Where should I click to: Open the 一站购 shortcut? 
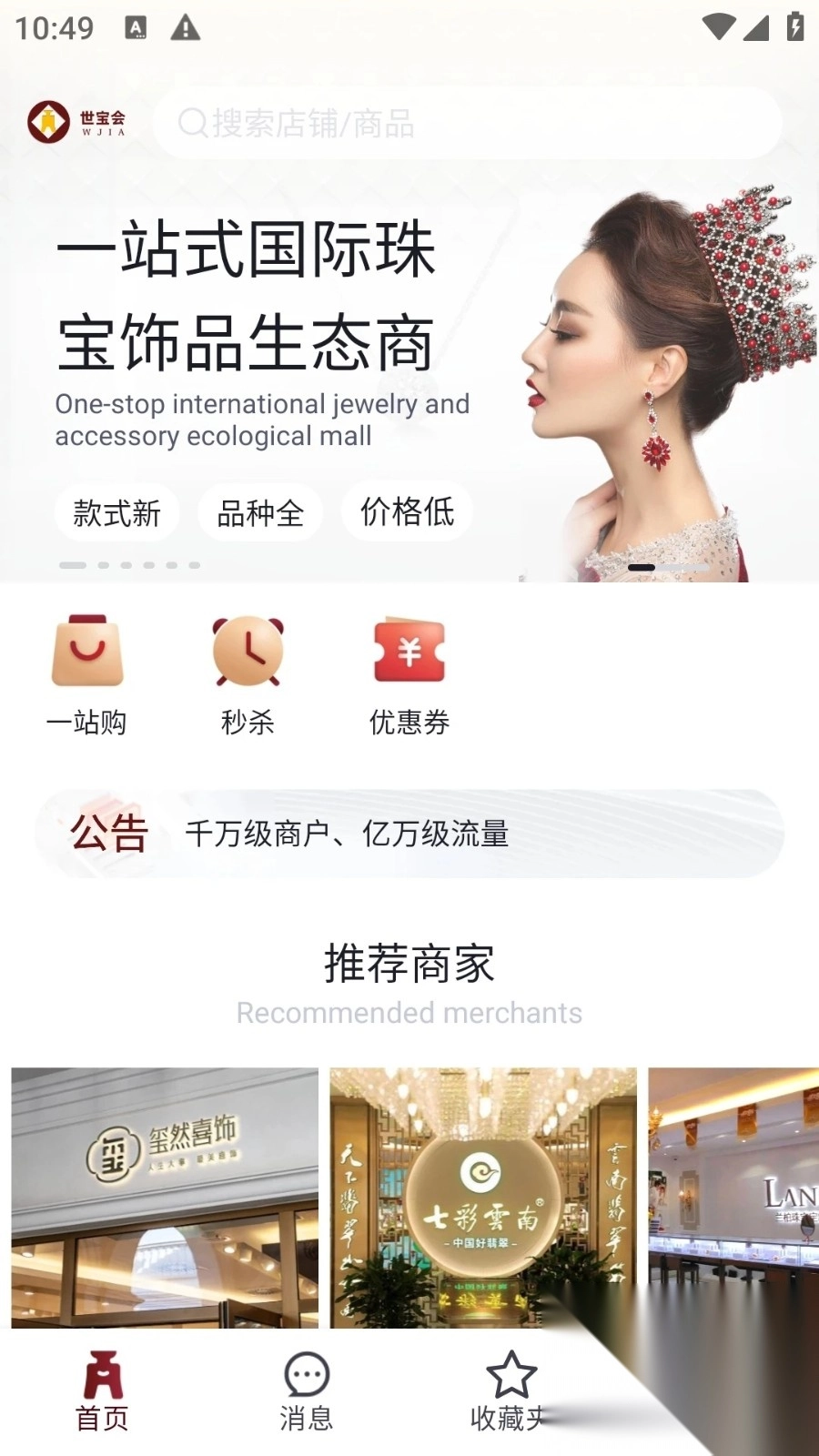[87, 673]
